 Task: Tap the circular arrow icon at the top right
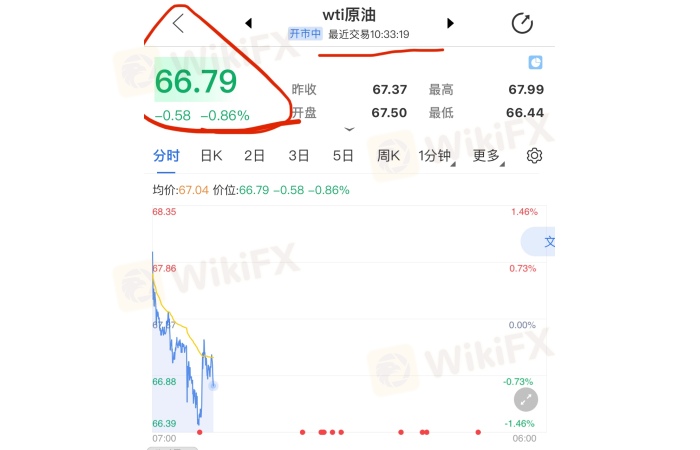click(522, 23)
